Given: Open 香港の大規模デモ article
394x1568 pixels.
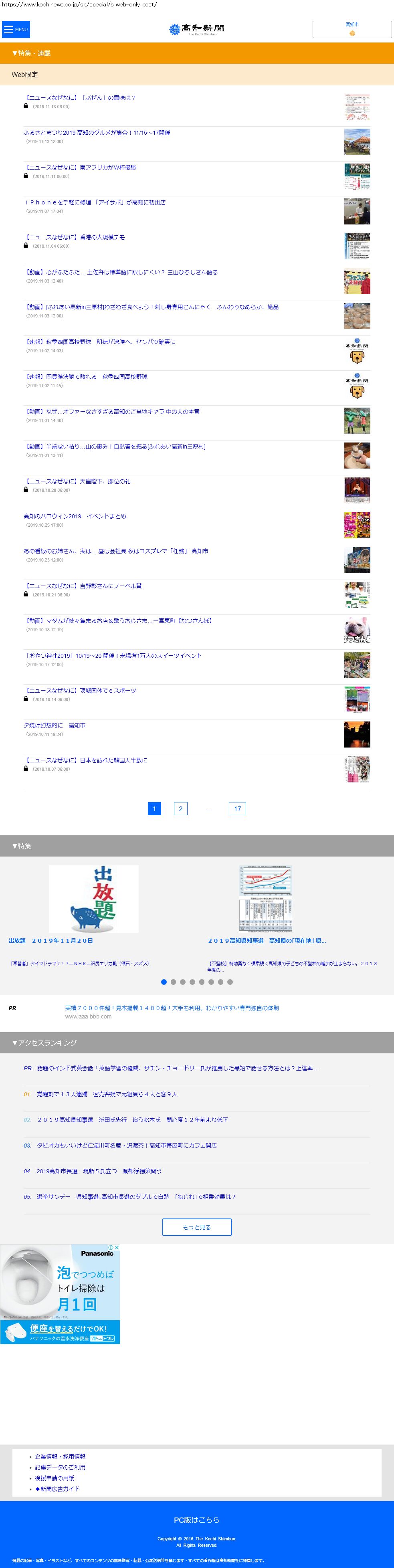Looking at the screenshot, I should (x=74, y=237).
